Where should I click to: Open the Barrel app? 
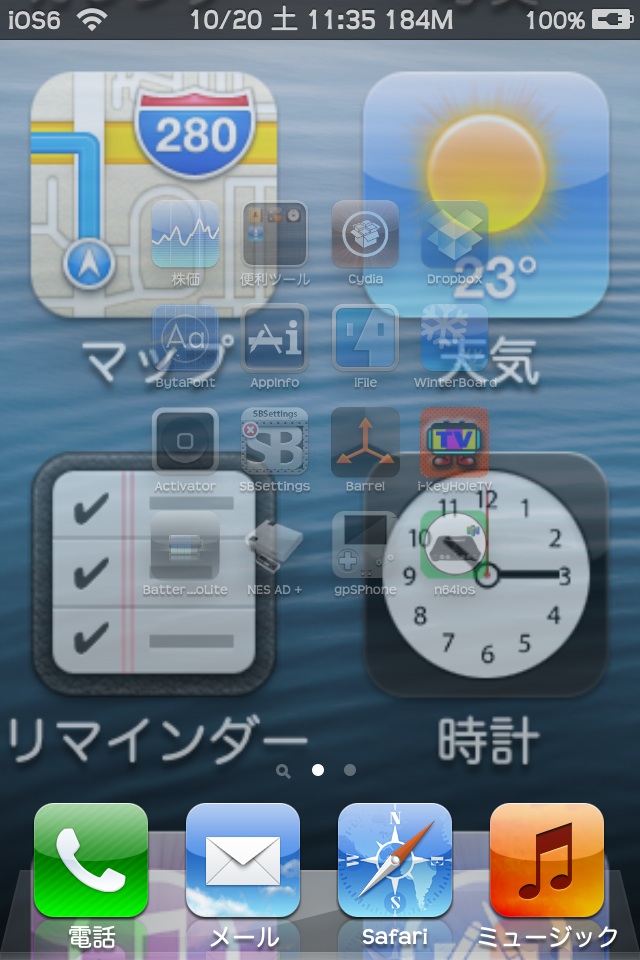[x=365, y=442]
